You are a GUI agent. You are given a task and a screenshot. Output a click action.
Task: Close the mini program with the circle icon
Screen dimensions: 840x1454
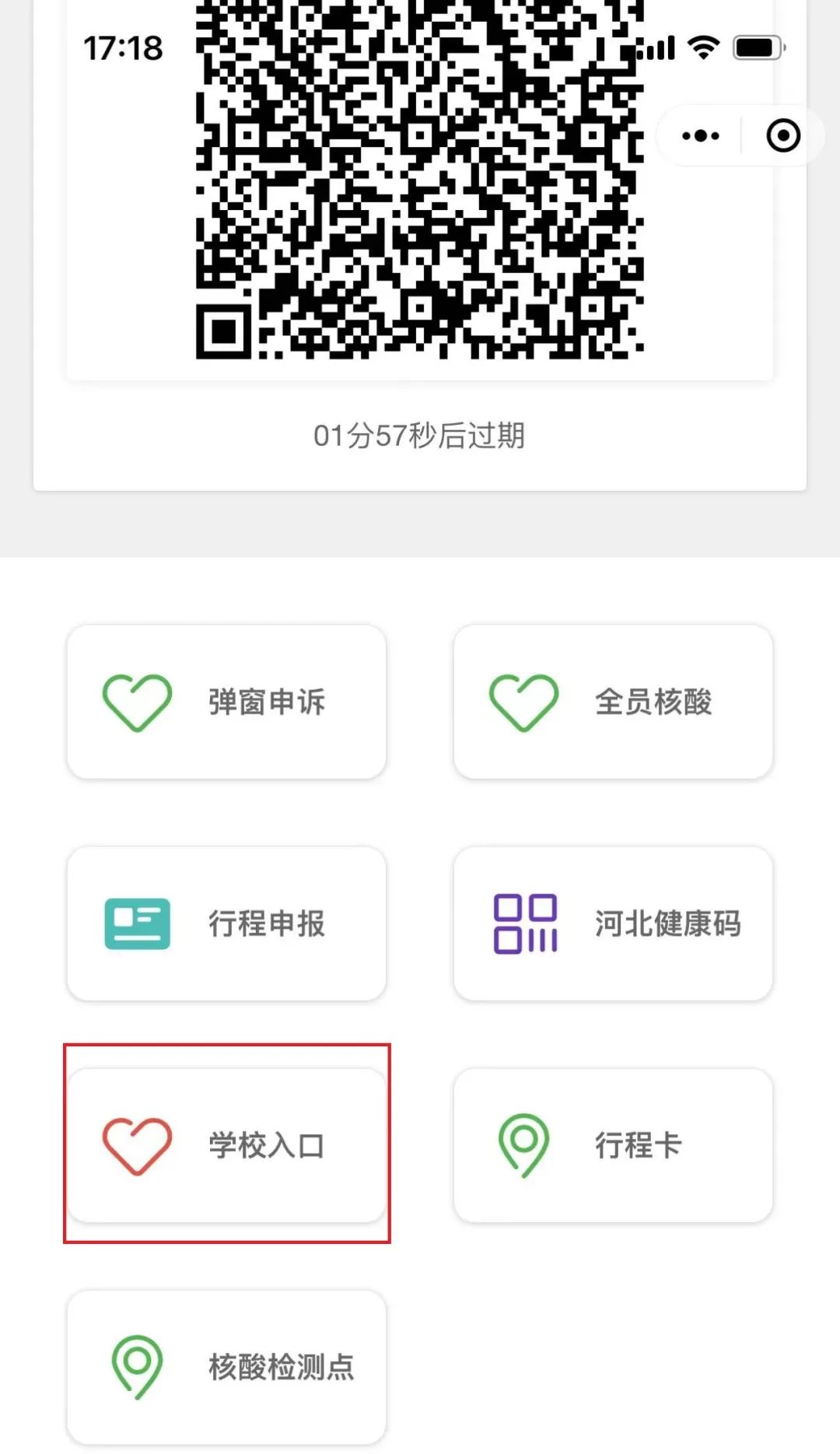click(x=782, y=136)
